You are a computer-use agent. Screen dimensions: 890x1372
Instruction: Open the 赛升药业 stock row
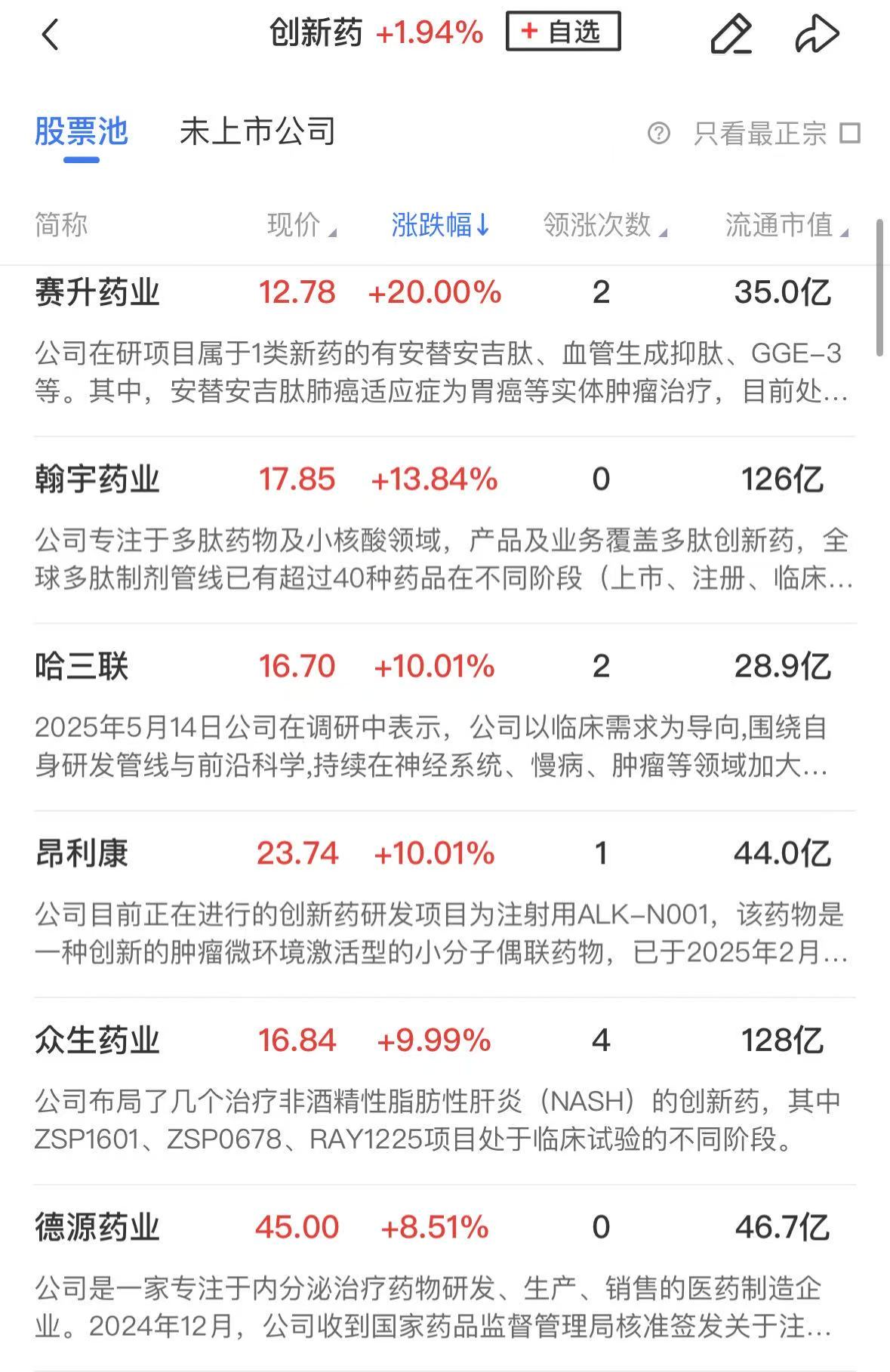tap(97, 293)
